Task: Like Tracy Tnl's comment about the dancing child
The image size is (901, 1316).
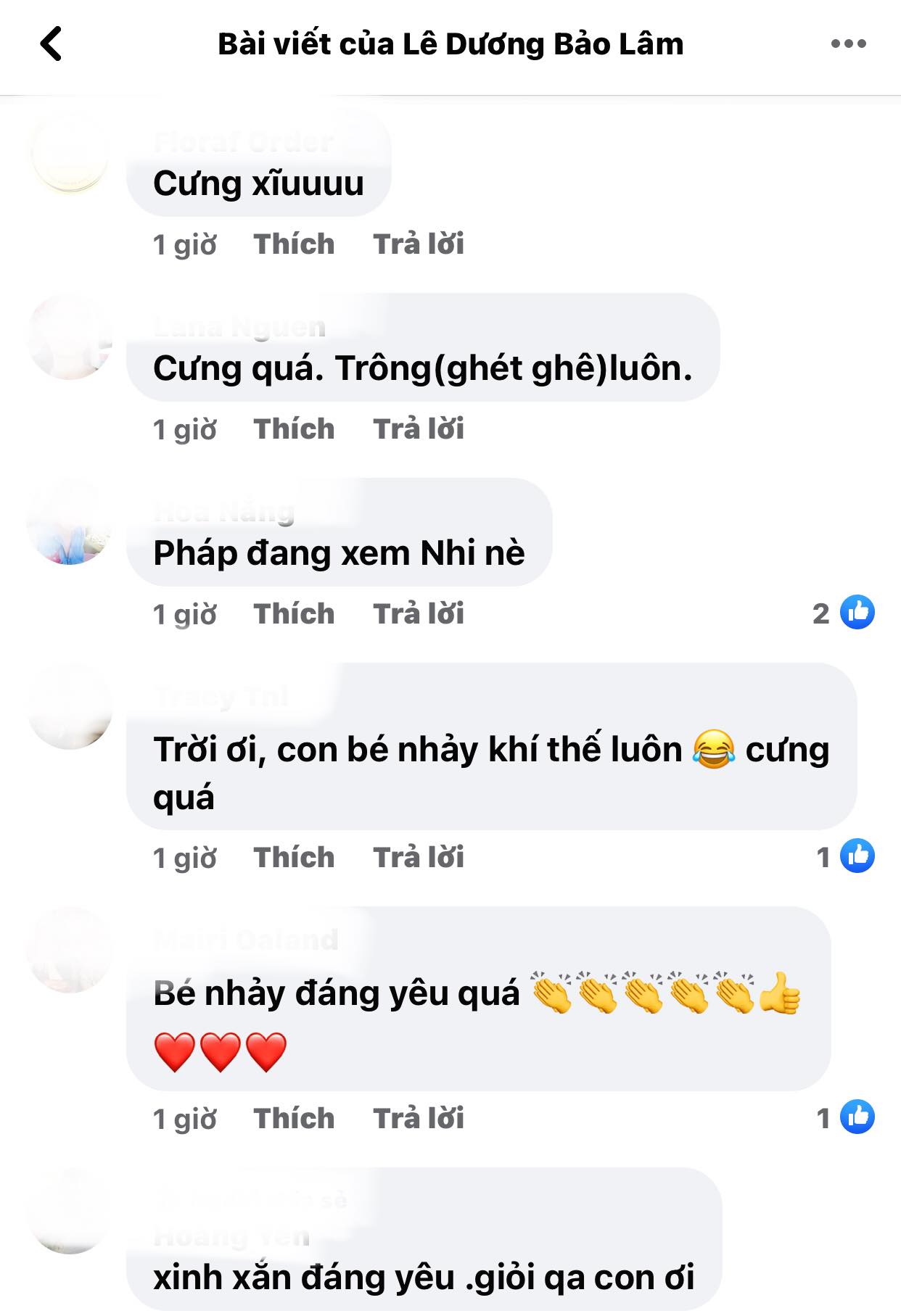Action: [x=292, y=857]
